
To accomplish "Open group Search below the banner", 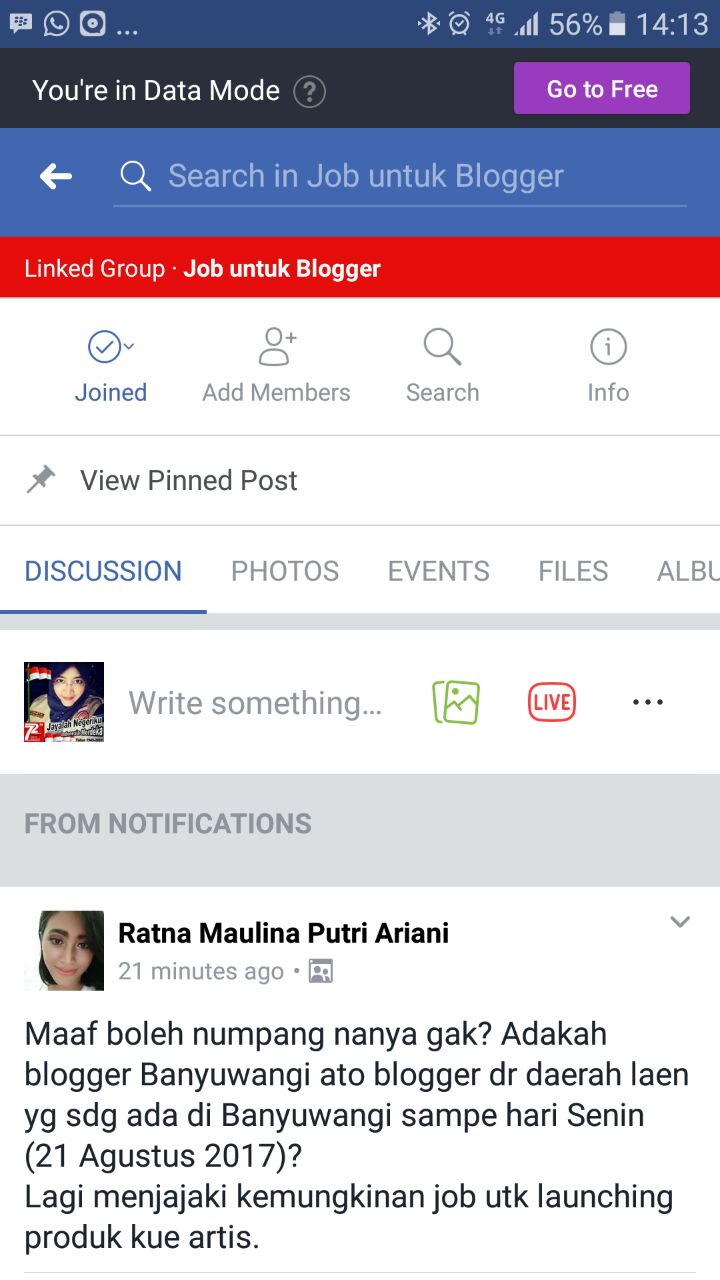I will click(x=442, y=367).
